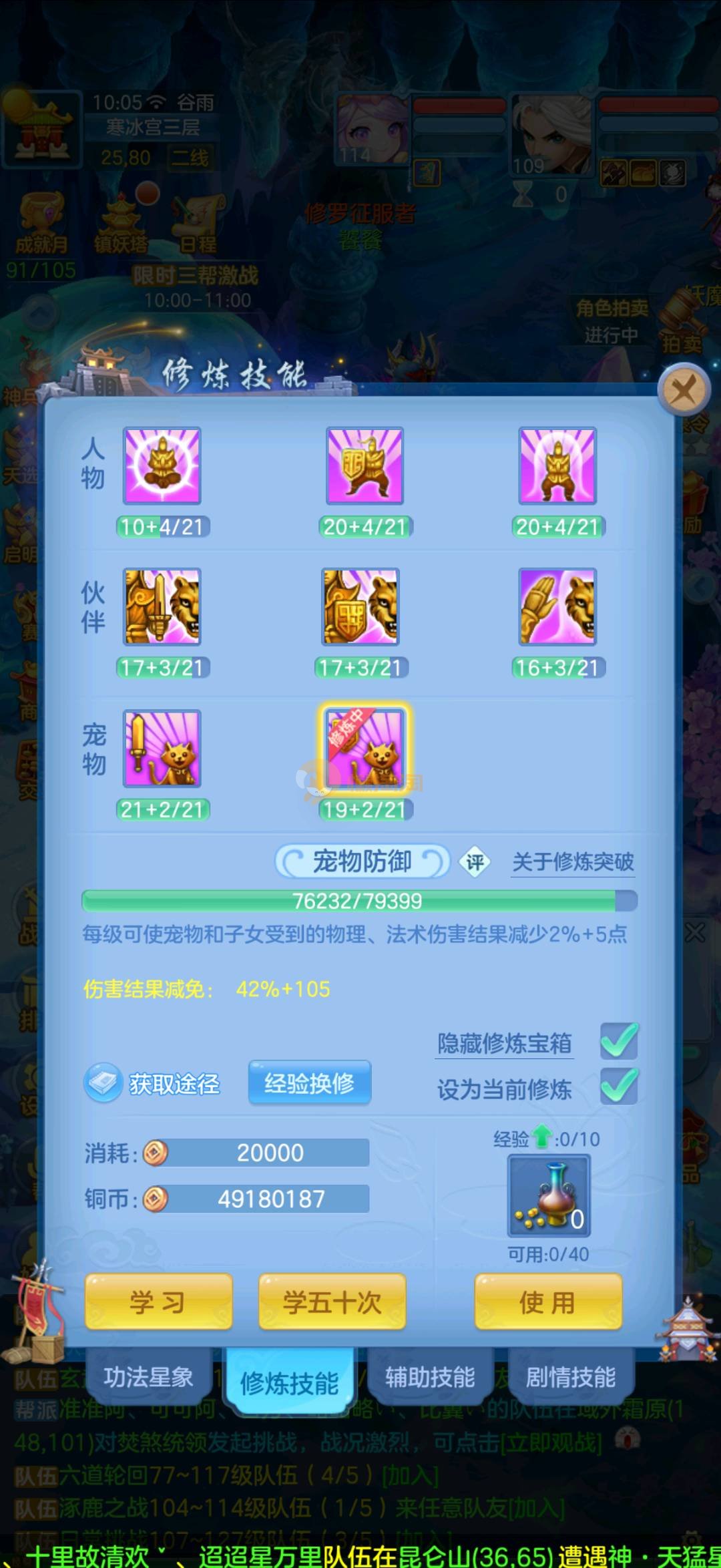This screenshot has height=1568, width=721.
Task: Switch to the 辅助技能 tab
Action: (430, 1376)
